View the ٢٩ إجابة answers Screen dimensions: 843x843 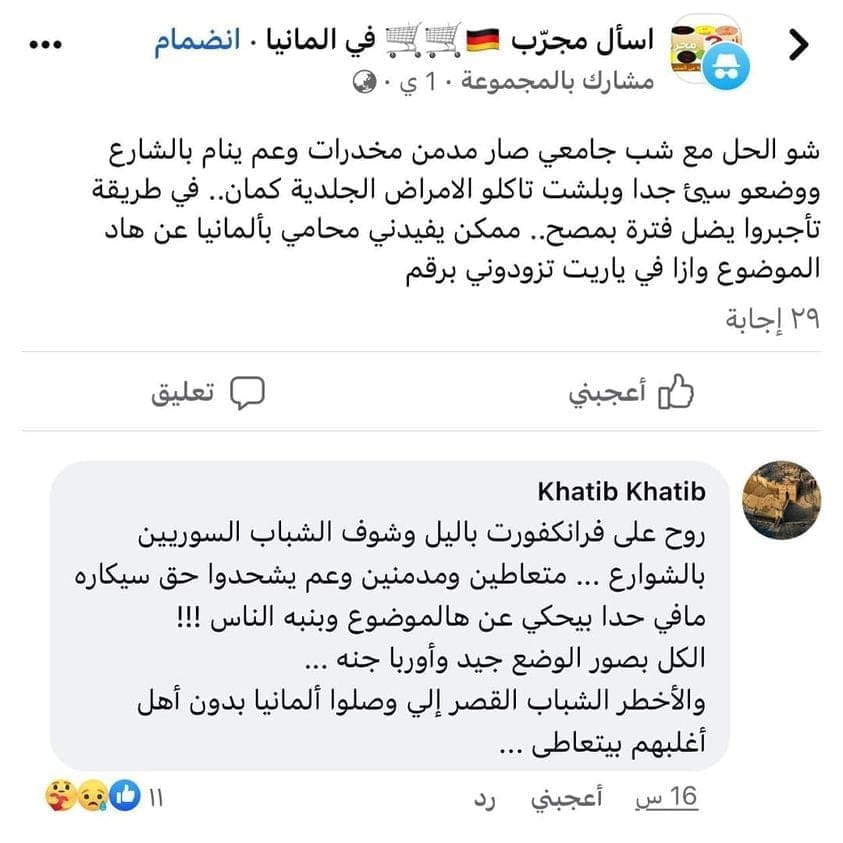tap(770, 319)
